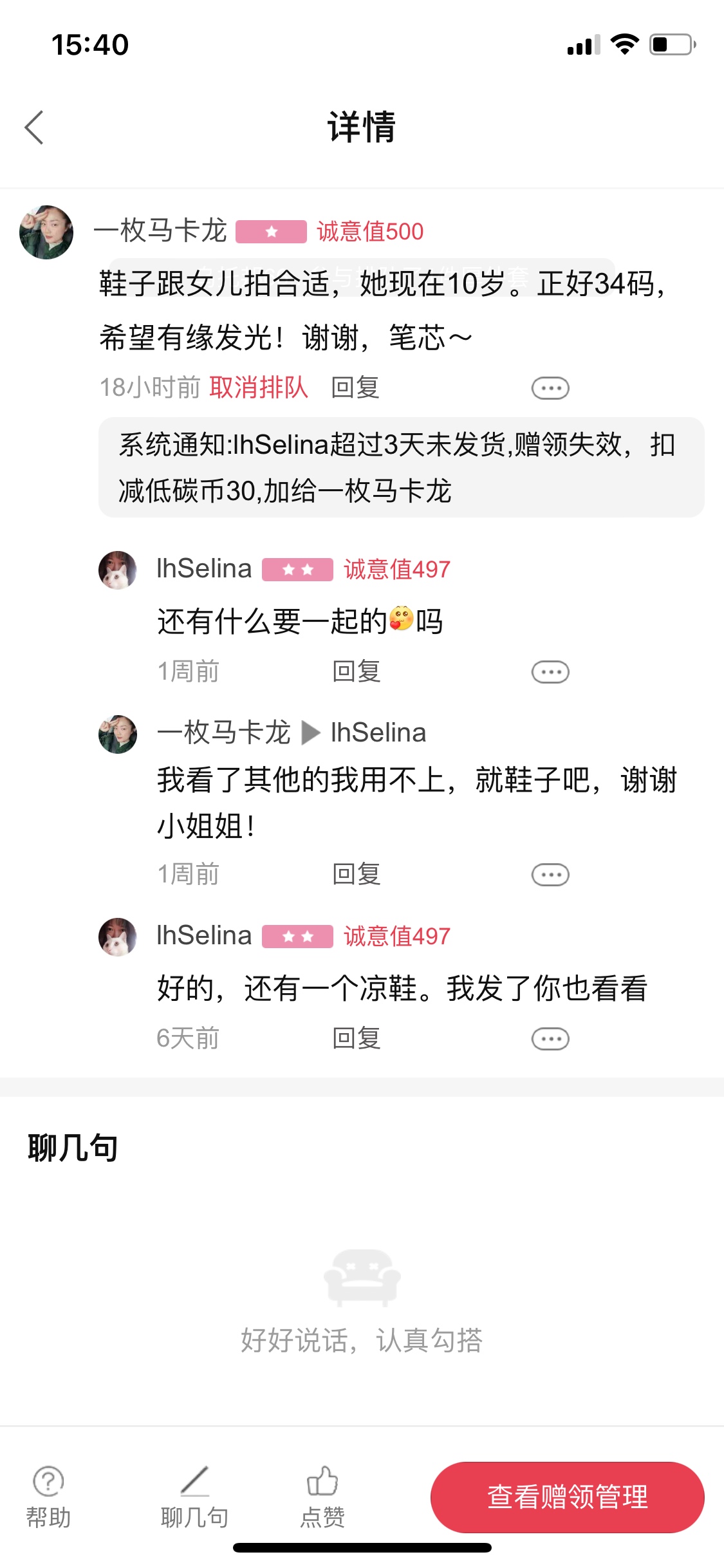Image resolution: width=724 pixels, height=1568 pixels.
Task: Open more options on the 6天前 comment
Action: click(550, 1039)
